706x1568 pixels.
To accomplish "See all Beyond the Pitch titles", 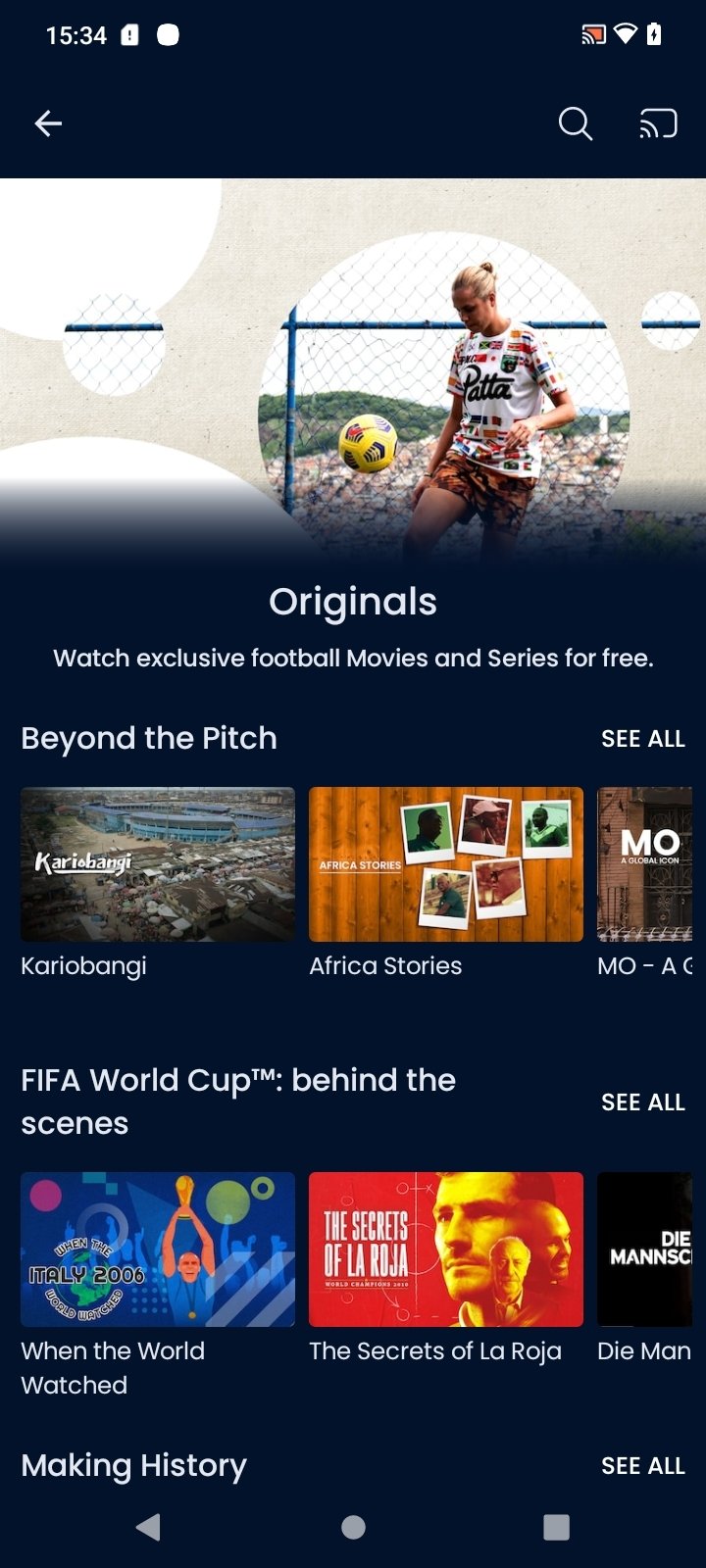I will click(x=643, y=739).
